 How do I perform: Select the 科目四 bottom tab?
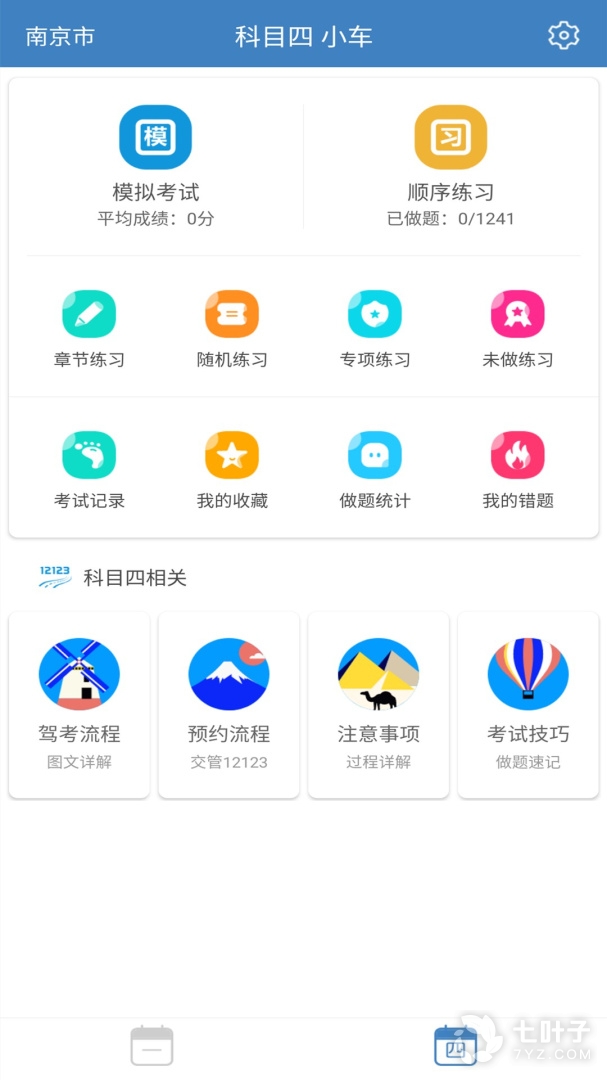click(455, 1046)
